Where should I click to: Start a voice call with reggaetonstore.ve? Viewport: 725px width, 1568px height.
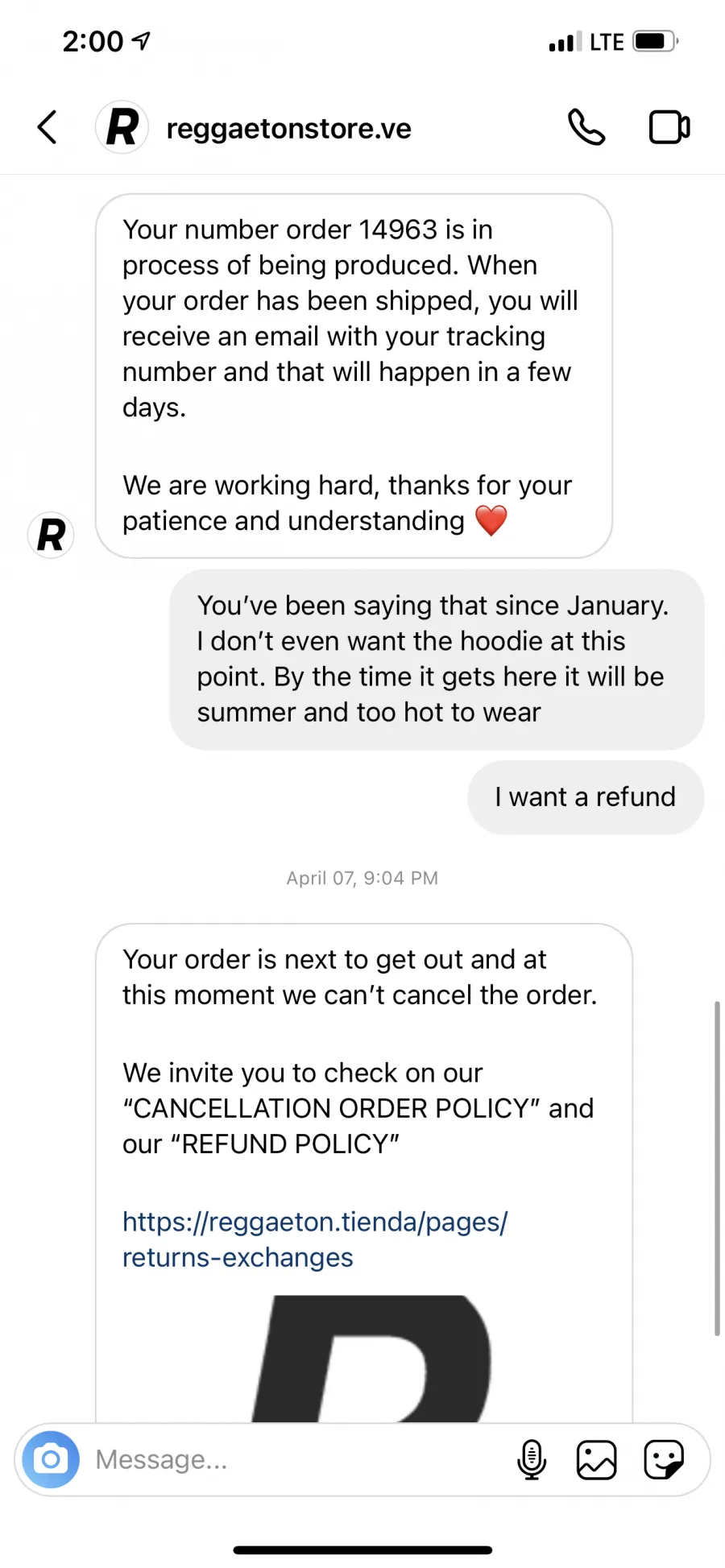586,127
